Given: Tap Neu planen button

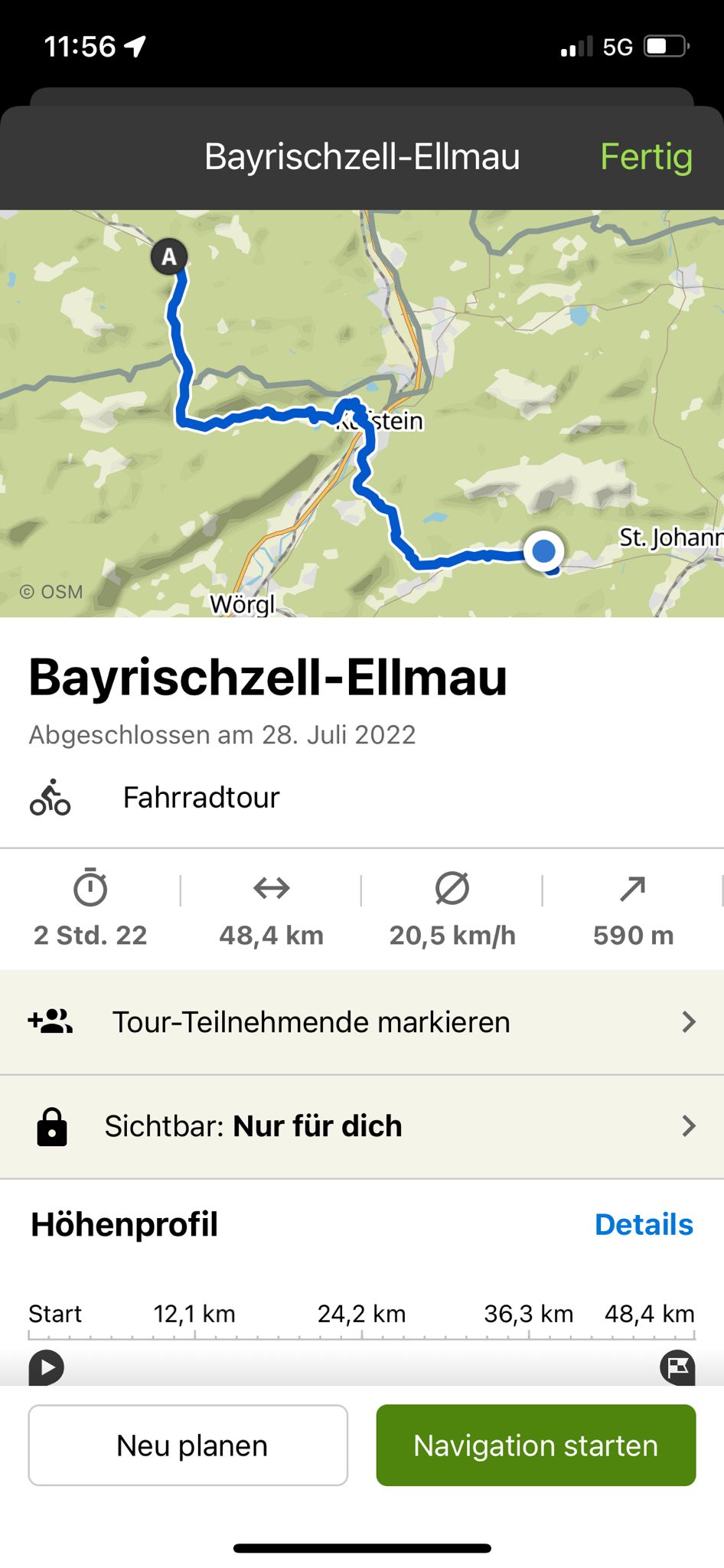Looking at the screenshot, I should pyautogui.click(x=188, y=1445).
